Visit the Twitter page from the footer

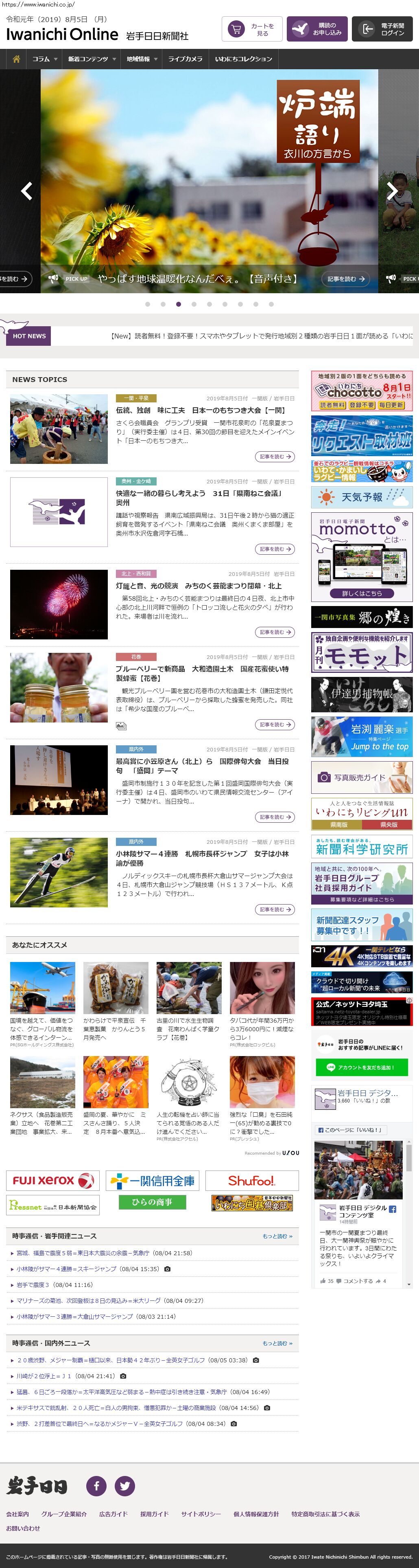(x=124, y=1486)
